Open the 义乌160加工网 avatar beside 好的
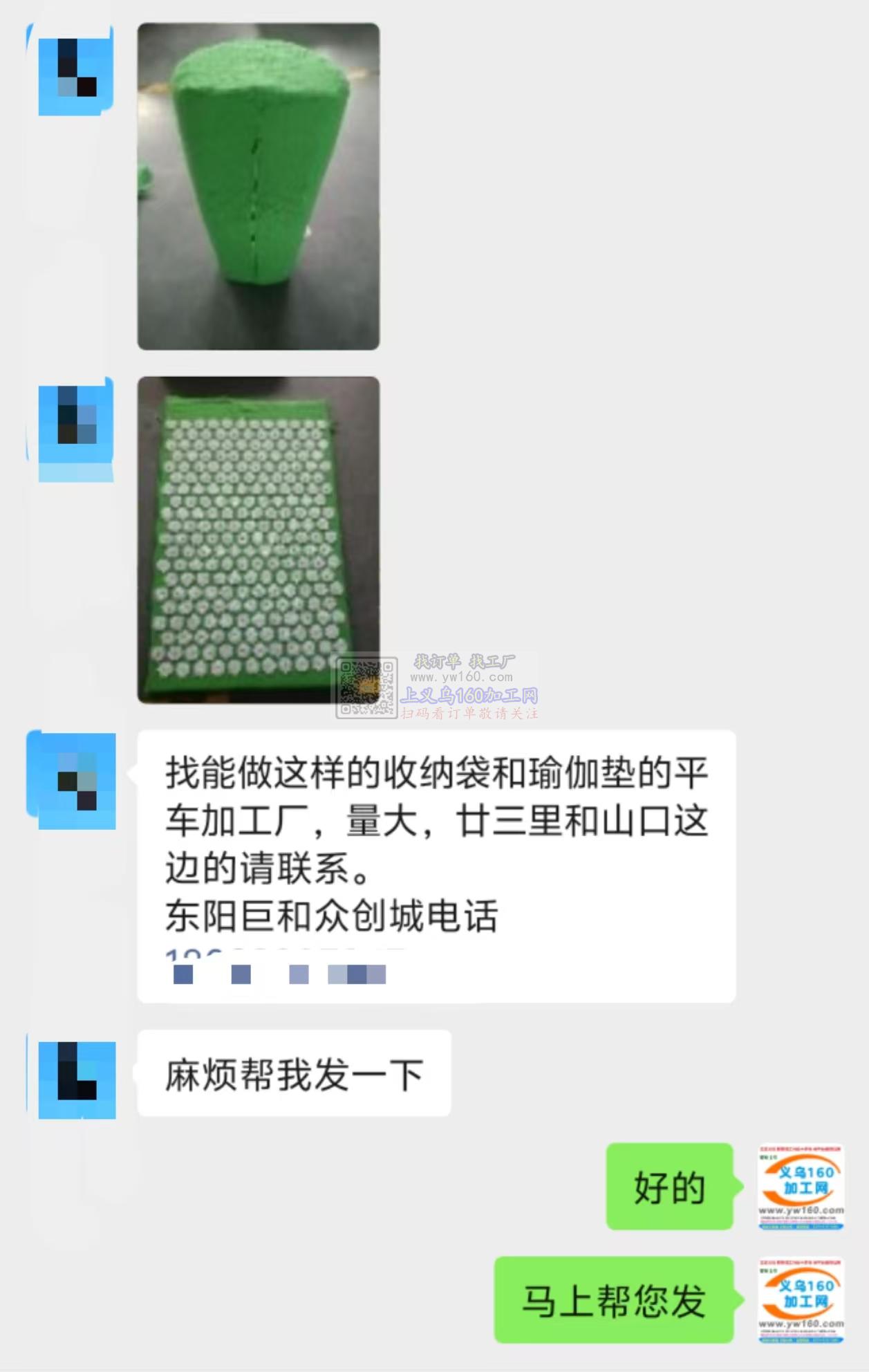The height and width of the screenshot is (1372, 869). pos(801,1187)
